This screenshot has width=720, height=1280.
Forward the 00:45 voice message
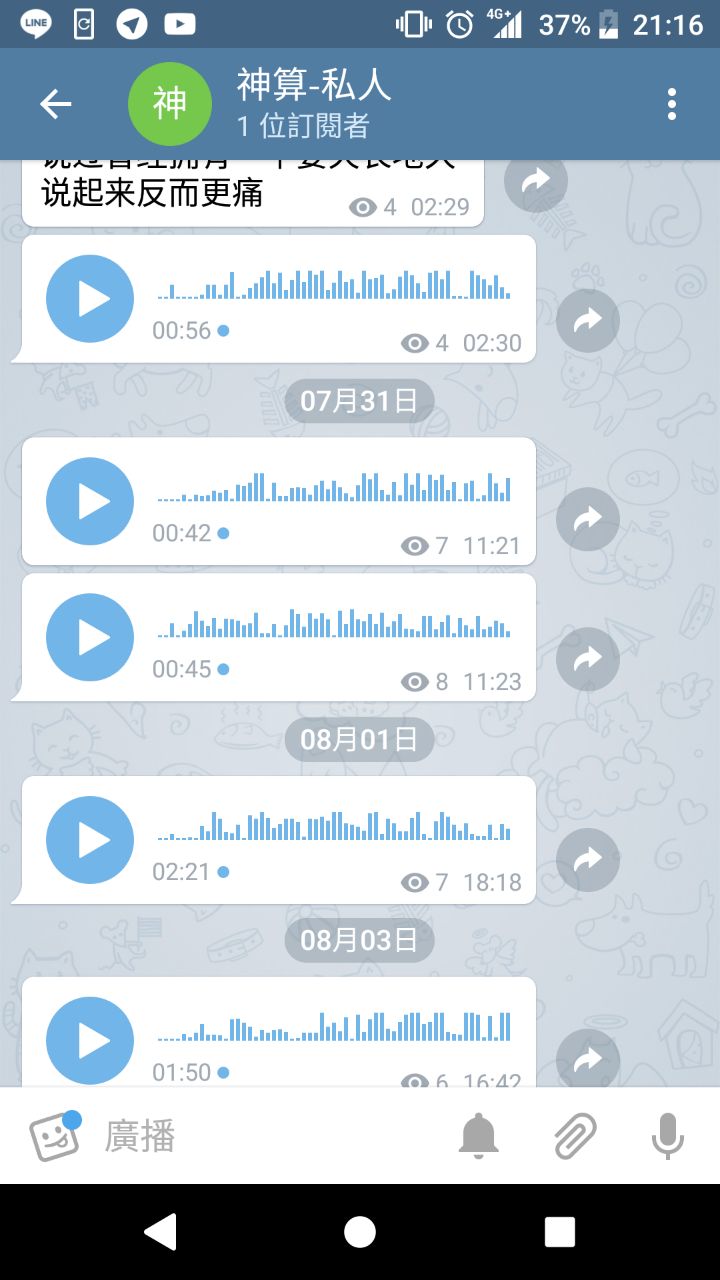pos(588,658)
